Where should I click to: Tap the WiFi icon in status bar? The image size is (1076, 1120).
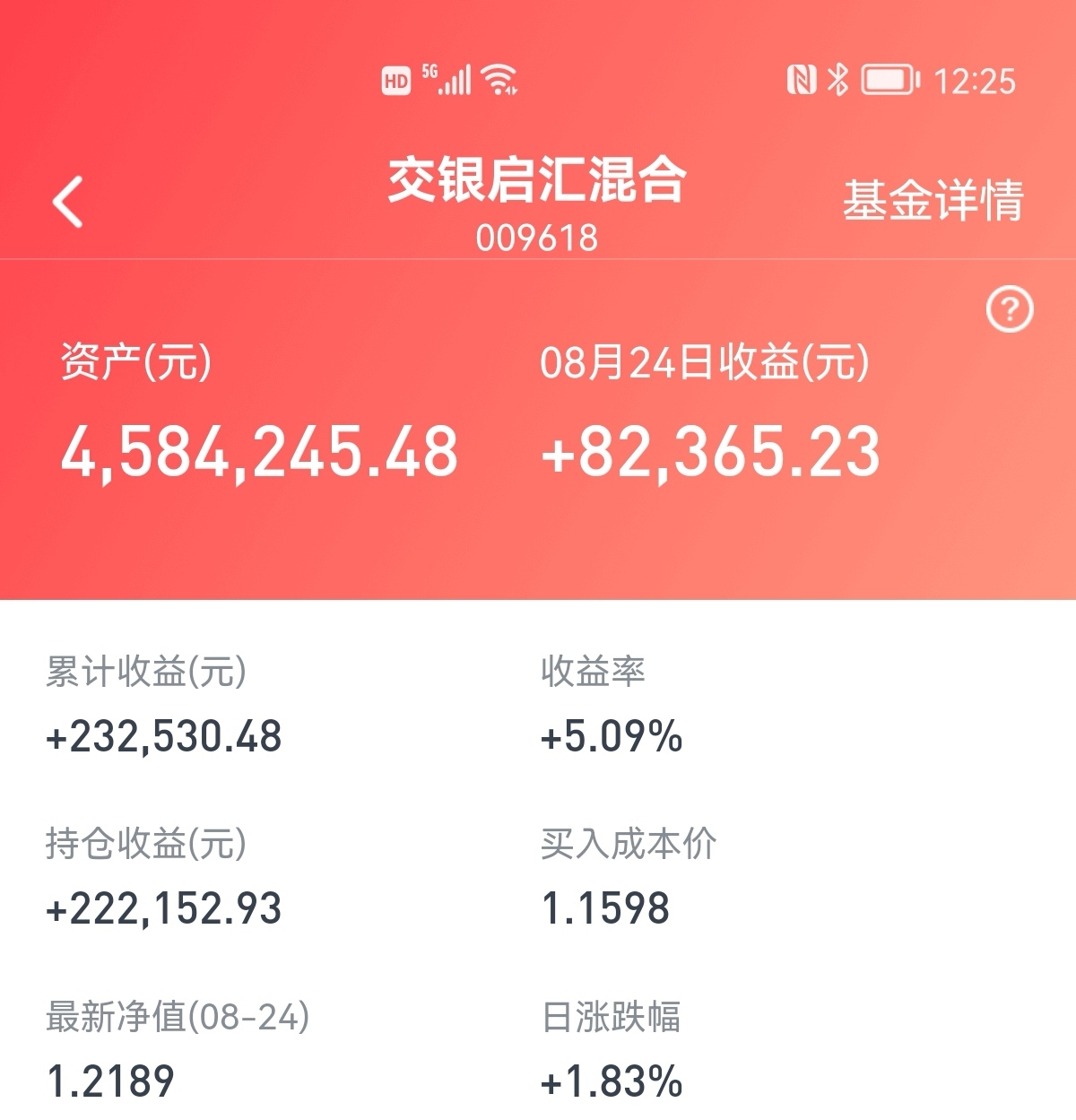(499, 80)
